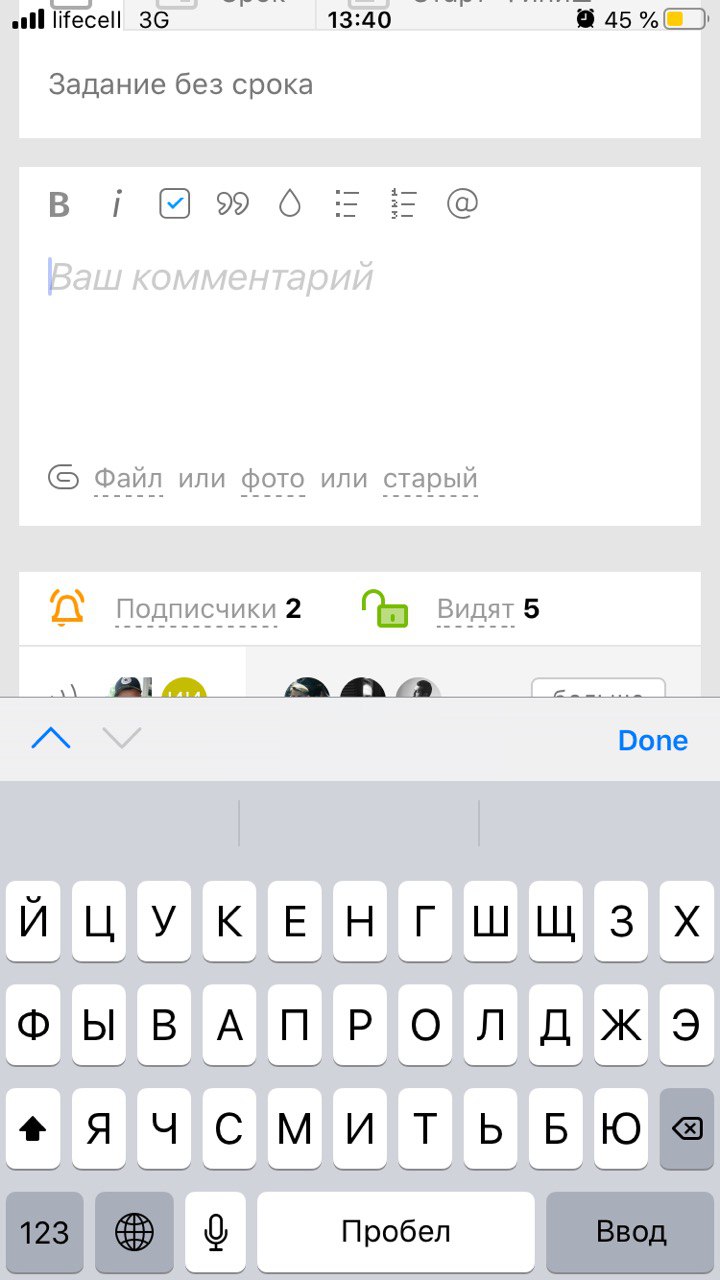Start dictation with the microphone key

pos(216,1232)
